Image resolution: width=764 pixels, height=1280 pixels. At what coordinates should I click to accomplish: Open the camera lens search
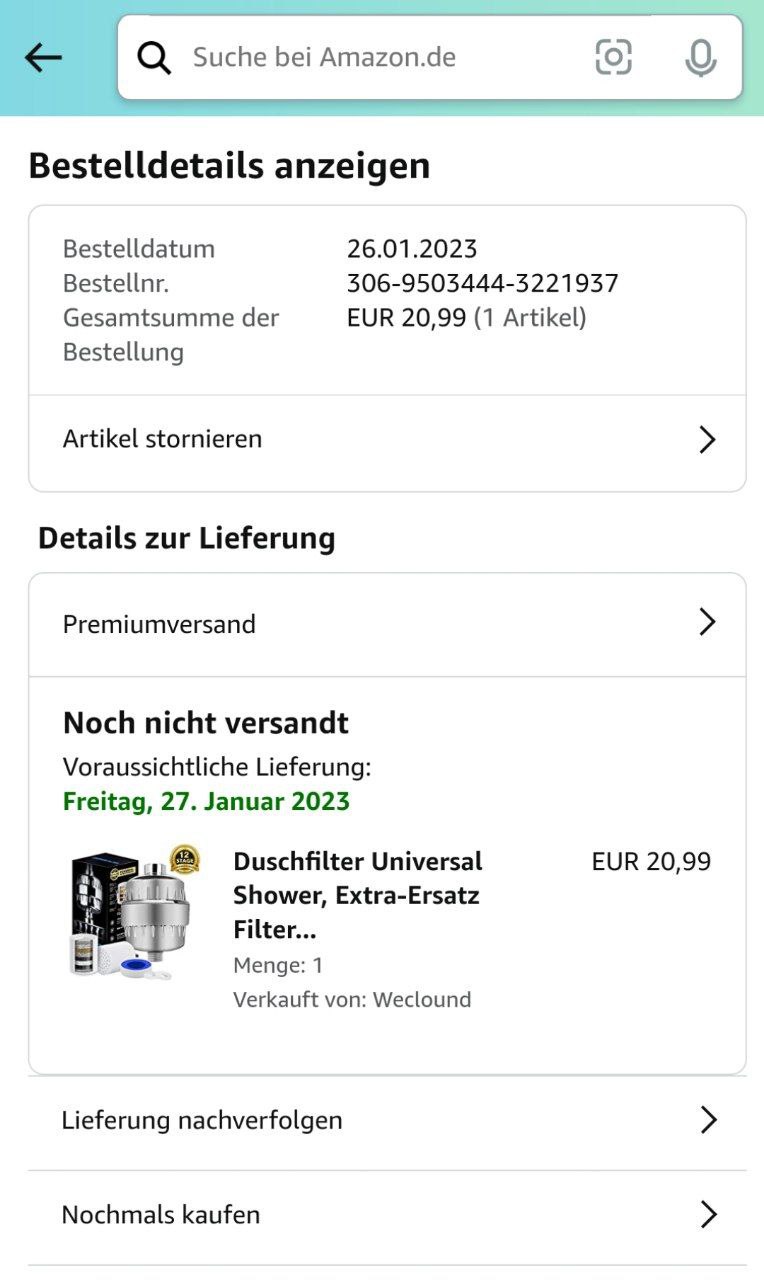click(613, 57)
